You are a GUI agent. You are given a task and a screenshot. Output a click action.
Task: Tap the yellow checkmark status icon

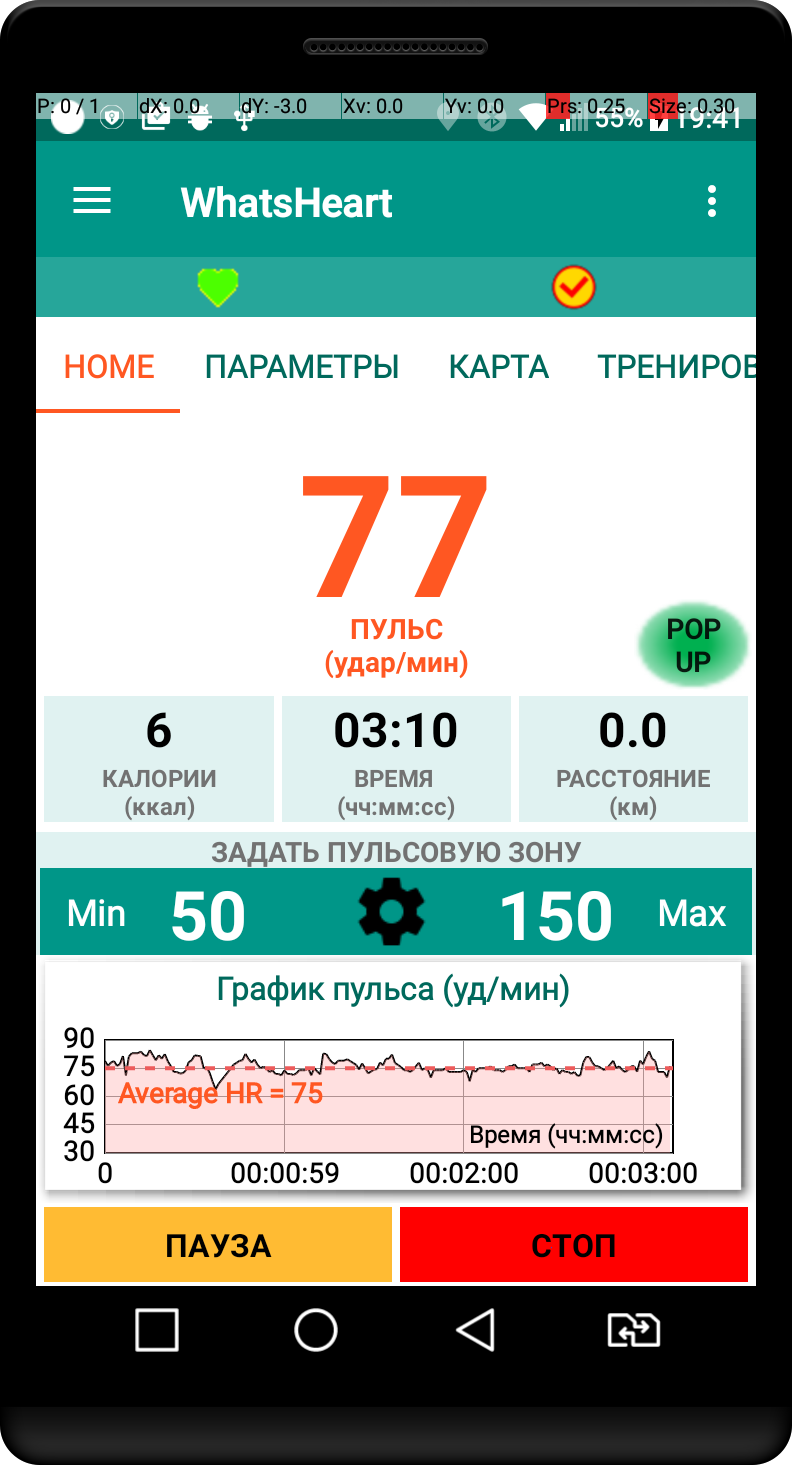tap(574, 288)
